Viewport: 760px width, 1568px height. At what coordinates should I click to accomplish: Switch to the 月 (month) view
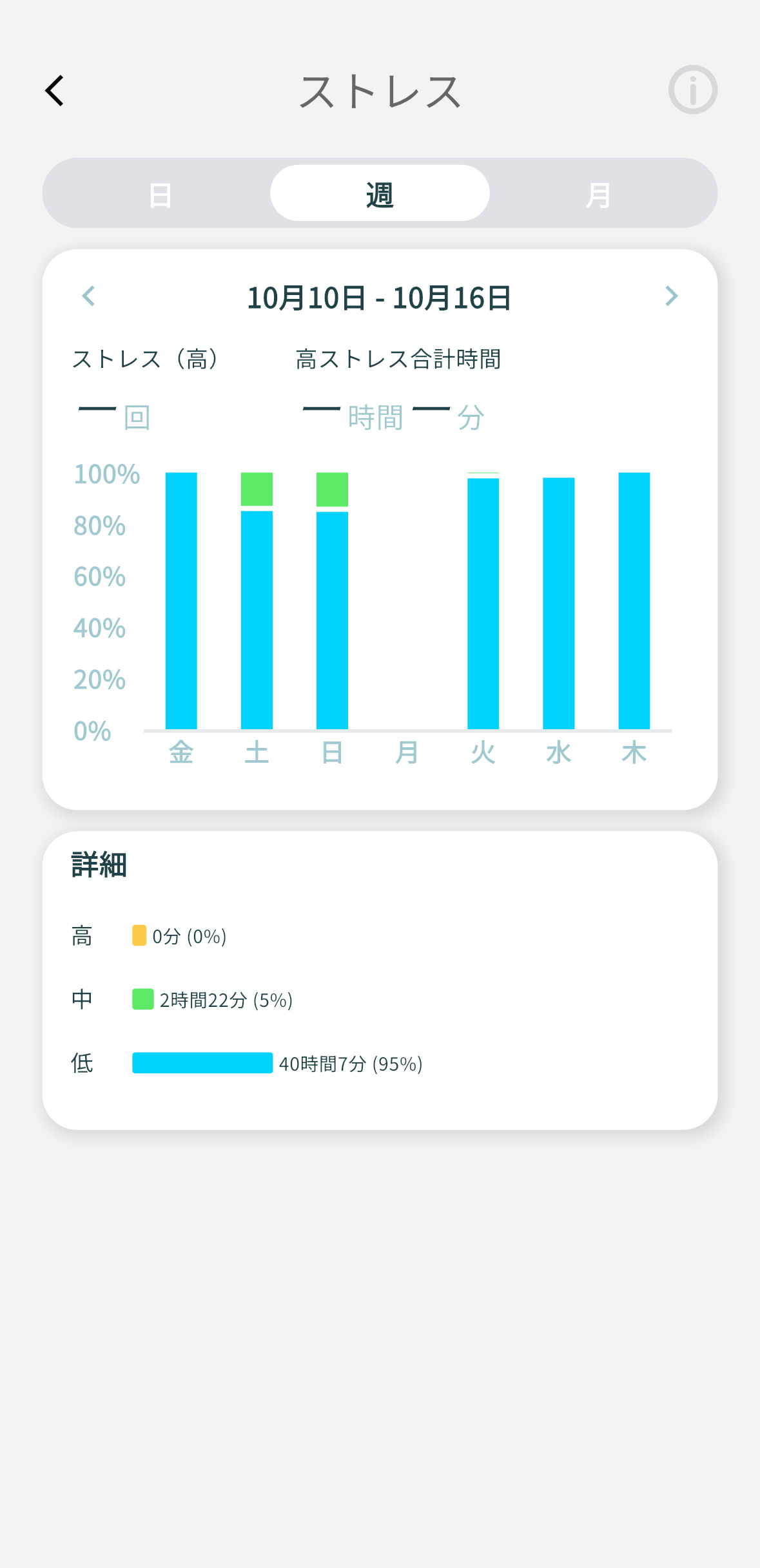(599, 194)
